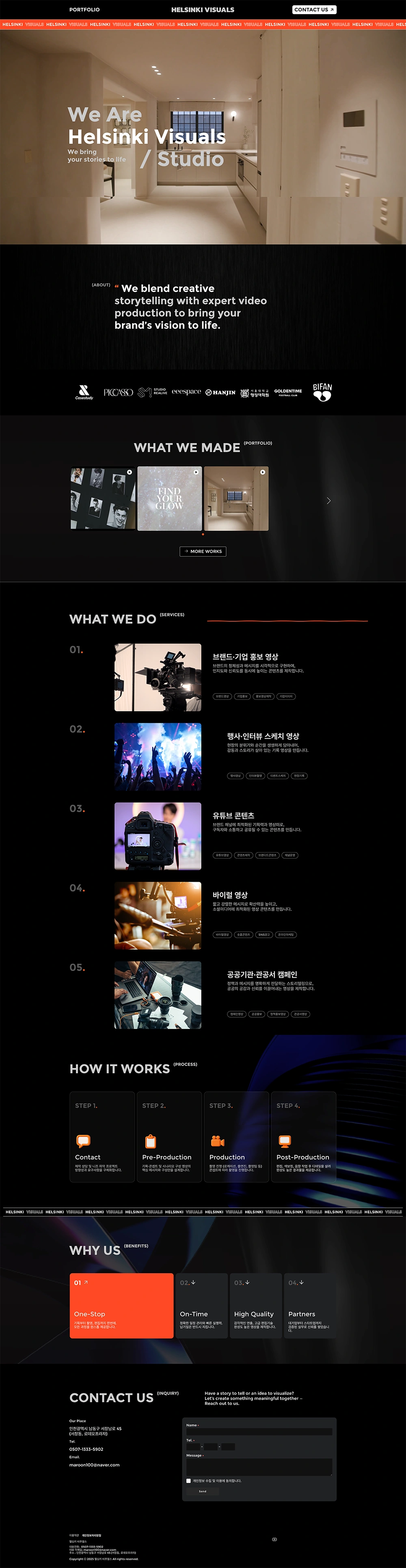Open the kitchen interior portfolio video
Viewport: 406px width, 1568px height.
[x=236, y=498]
